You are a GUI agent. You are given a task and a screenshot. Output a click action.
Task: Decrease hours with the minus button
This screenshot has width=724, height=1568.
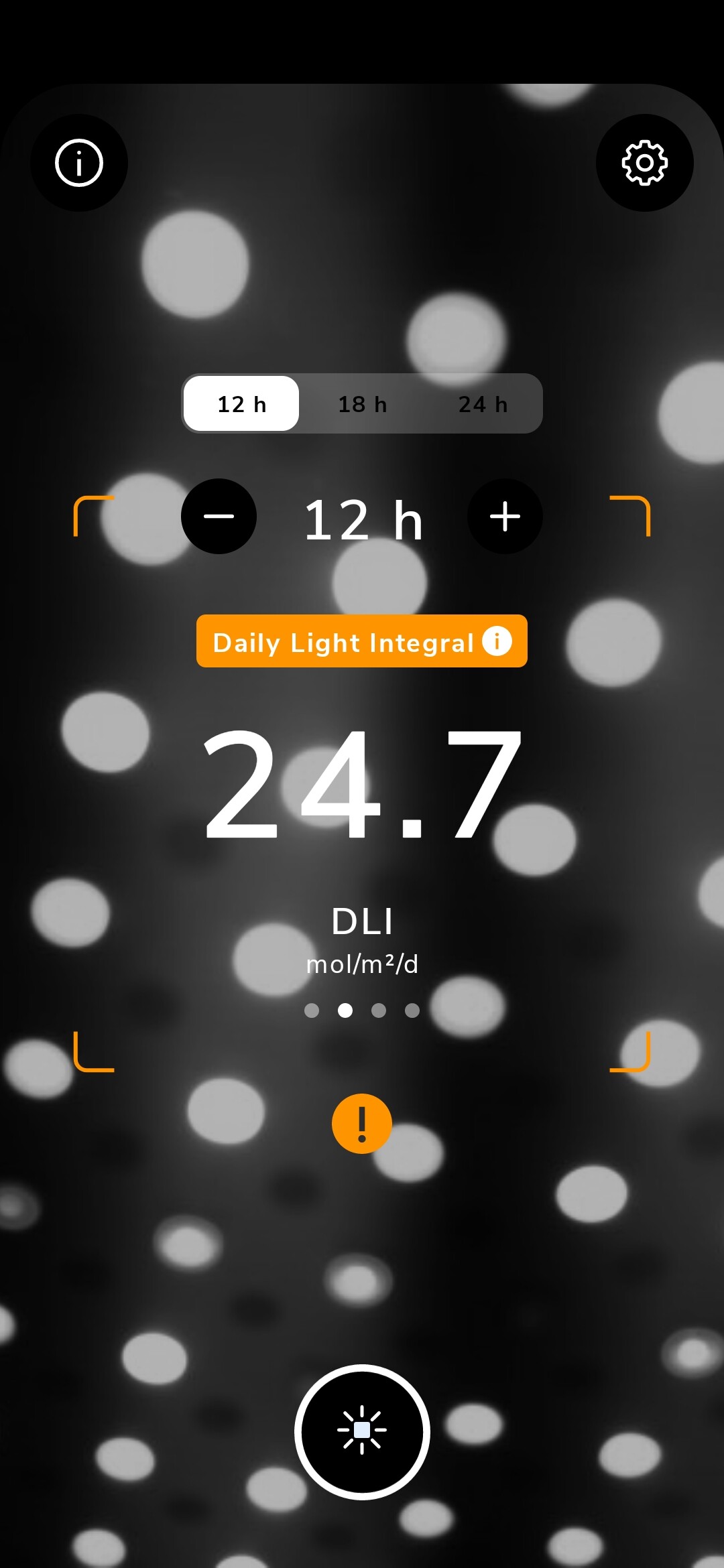tap(219, 516)
